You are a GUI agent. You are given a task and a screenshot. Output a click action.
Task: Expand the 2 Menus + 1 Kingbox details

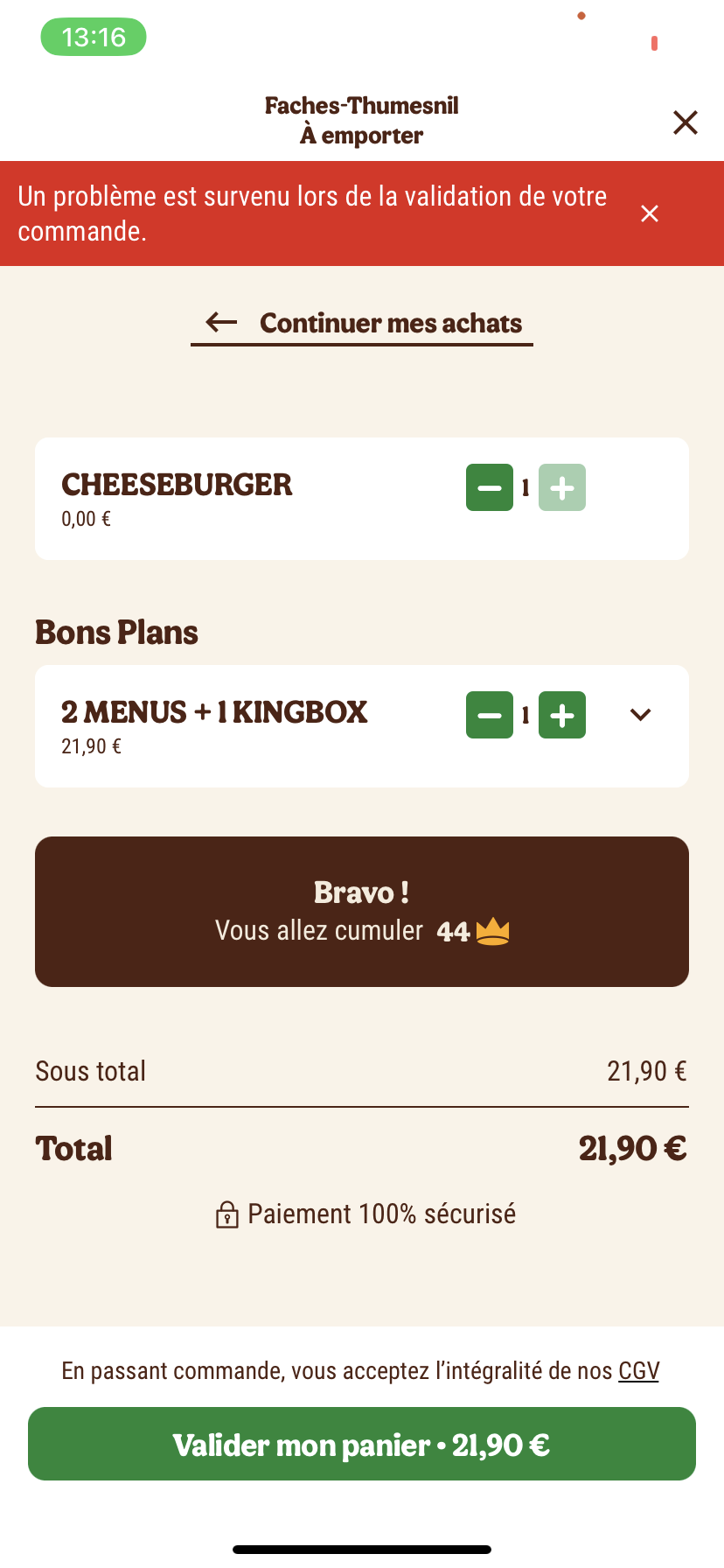640,715
